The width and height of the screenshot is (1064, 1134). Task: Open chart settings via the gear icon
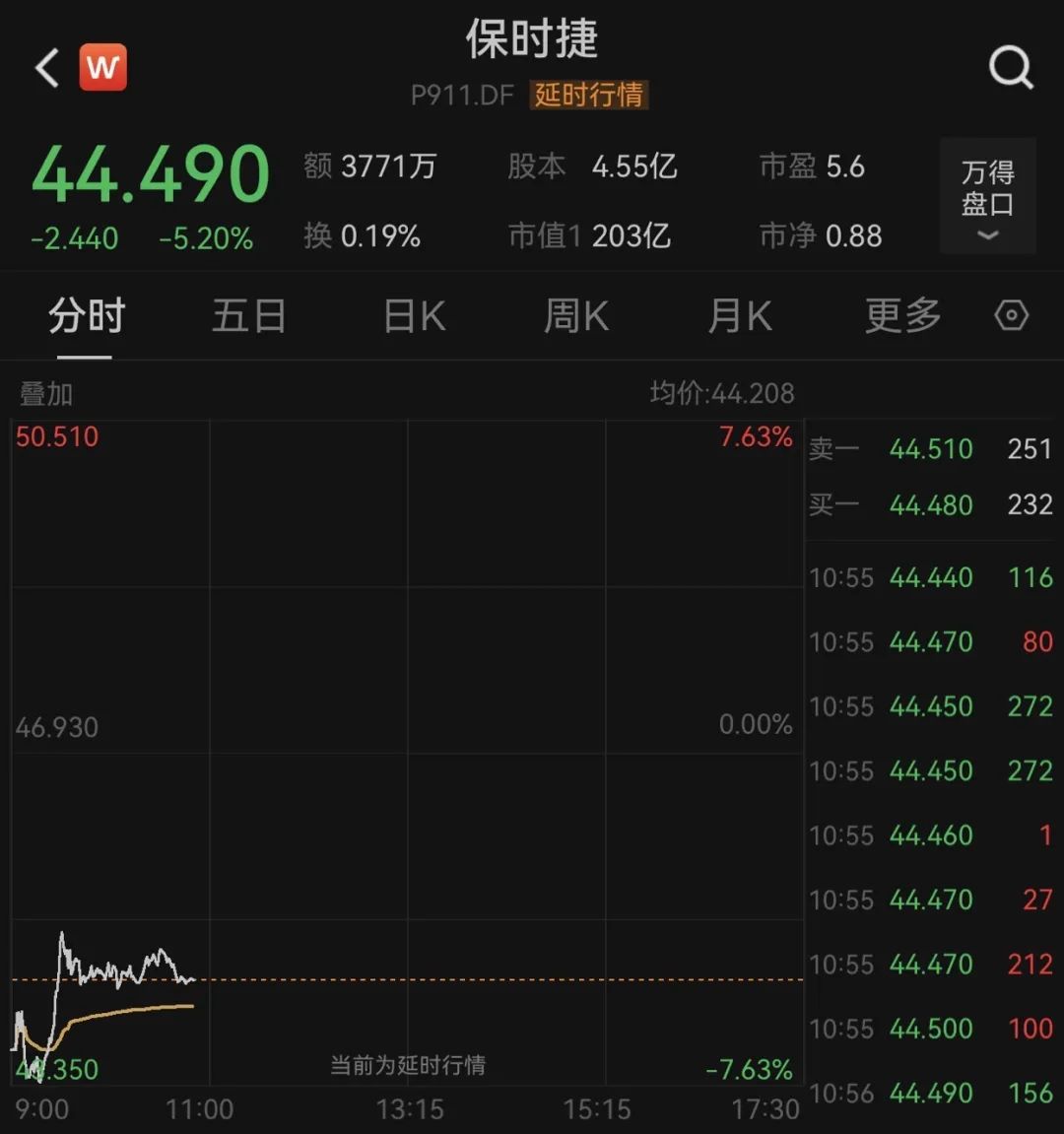(x=1011, y=315)
